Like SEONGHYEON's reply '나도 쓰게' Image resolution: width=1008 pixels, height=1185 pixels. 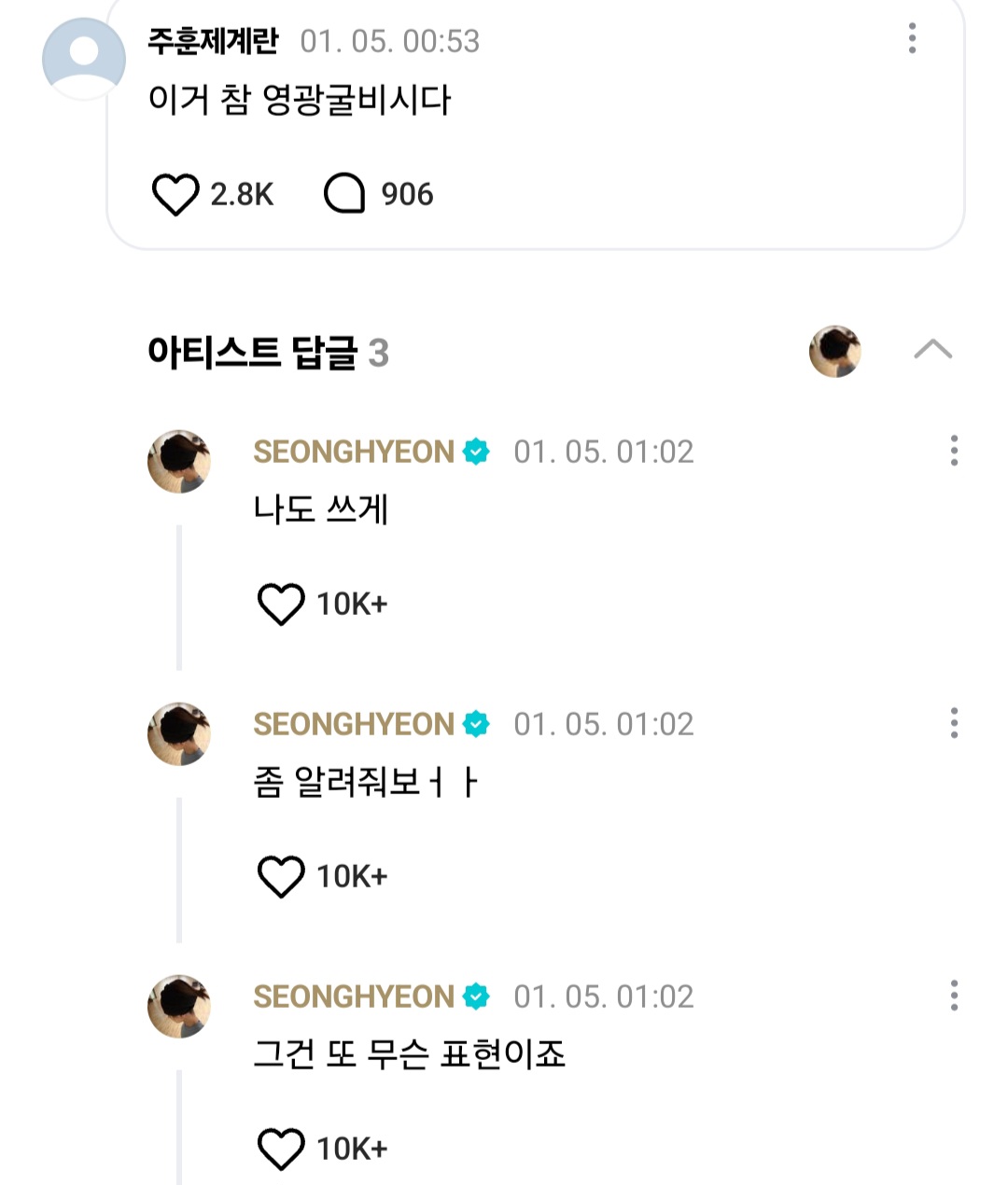point(281,605)
